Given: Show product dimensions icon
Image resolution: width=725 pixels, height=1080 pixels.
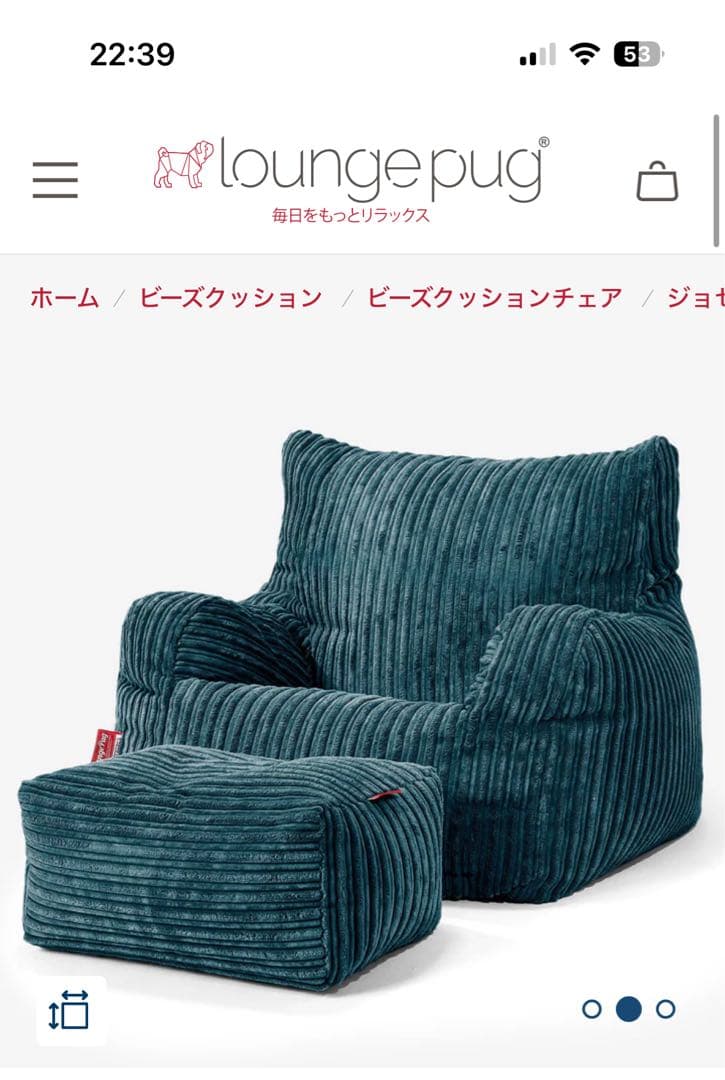Looking at the screenshot, I should (x=70, y=1011).
